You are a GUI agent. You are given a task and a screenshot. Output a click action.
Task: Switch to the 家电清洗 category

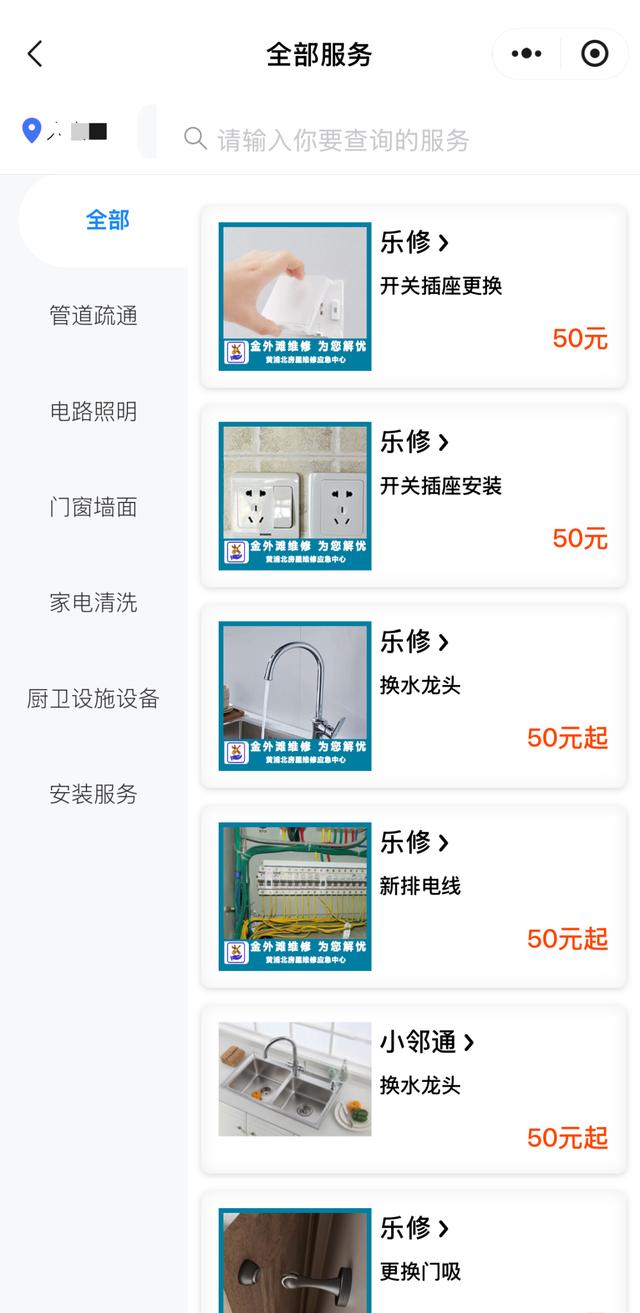94,603
